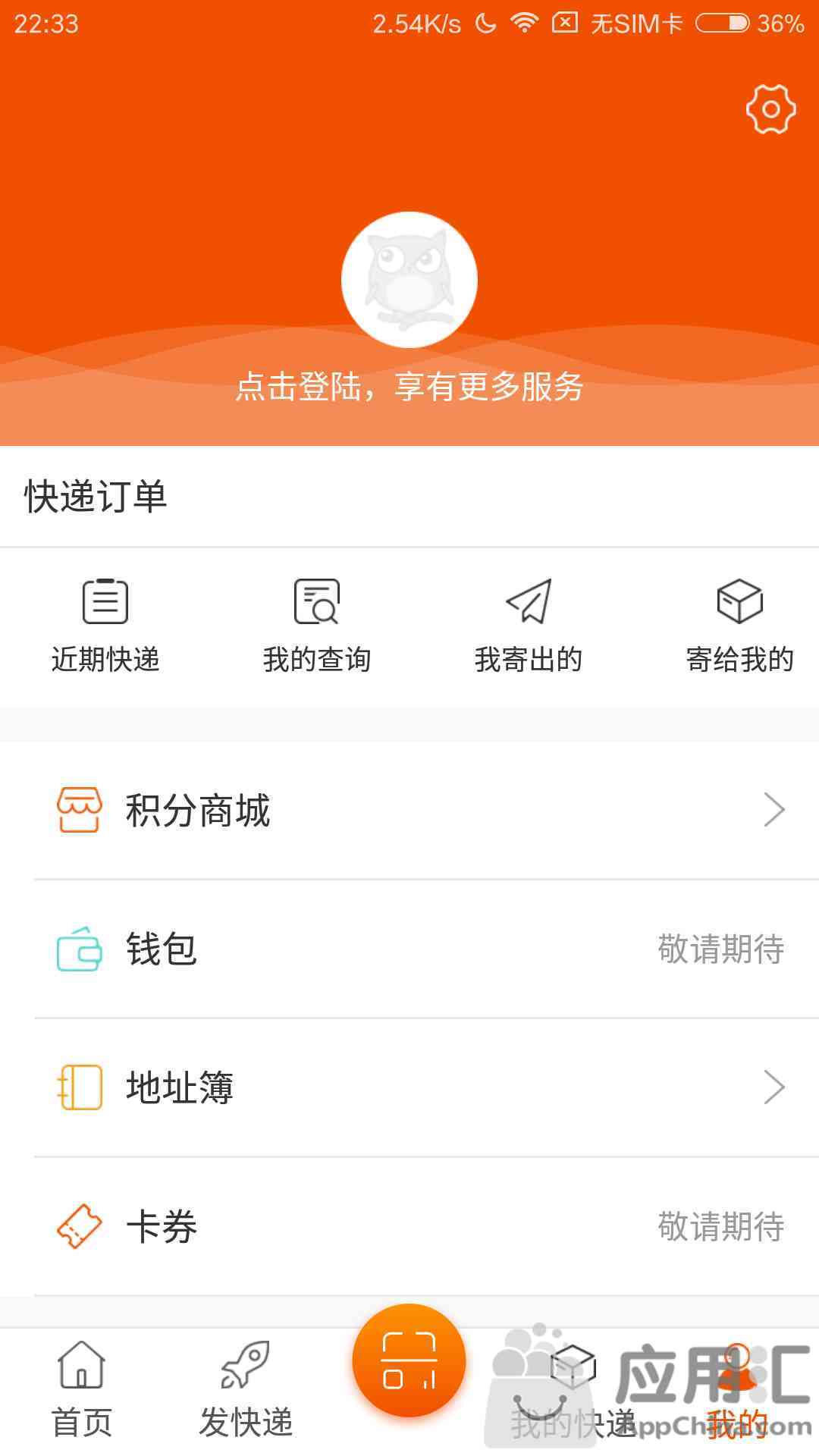The image size is (819, 1456).
Task: Open 我的查询 my queries
Action: 316,626
